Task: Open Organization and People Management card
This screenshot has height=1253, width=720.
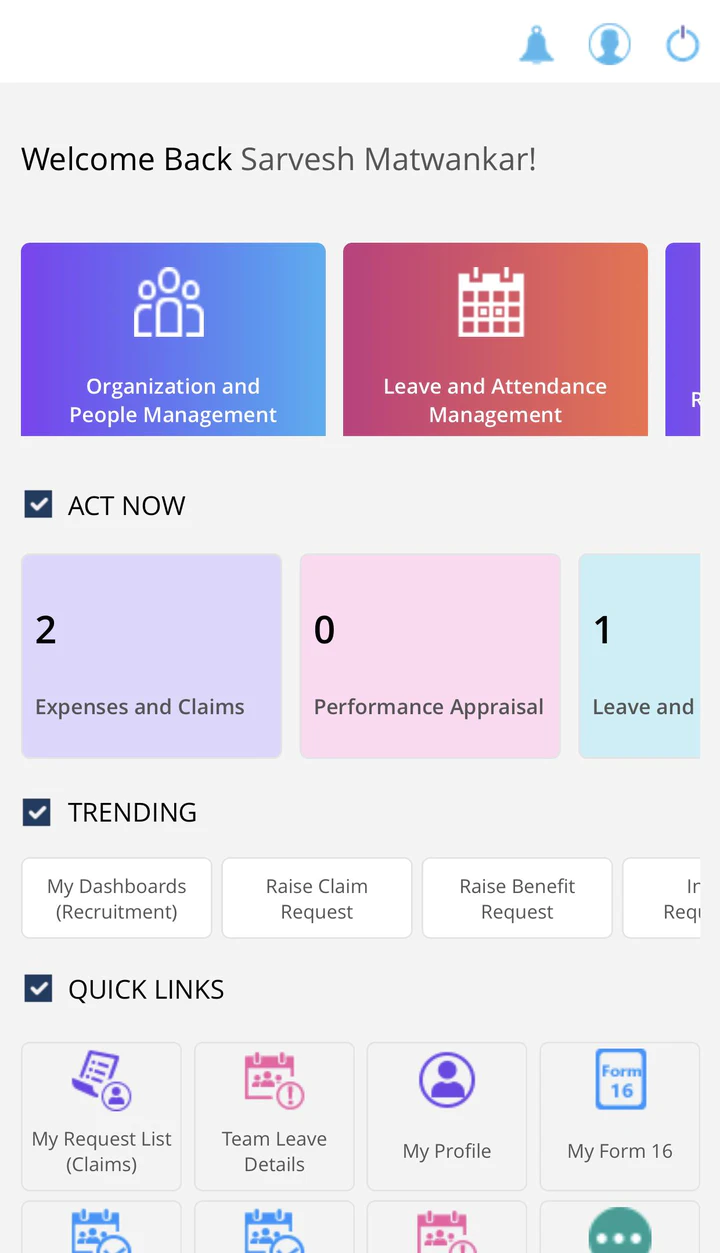Action: (173, 339)
